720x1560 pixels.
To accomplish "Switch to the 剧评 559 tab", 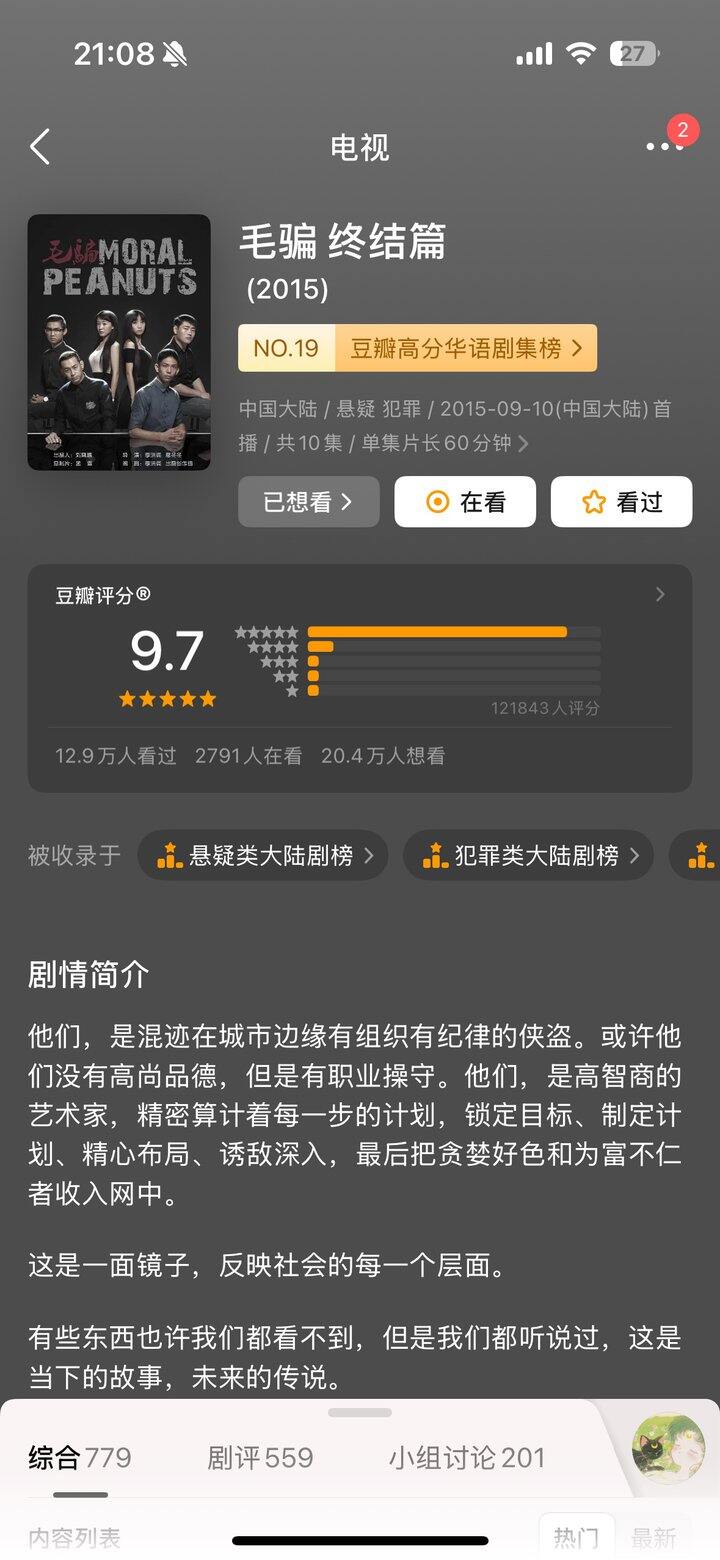I will [260, 1458].
